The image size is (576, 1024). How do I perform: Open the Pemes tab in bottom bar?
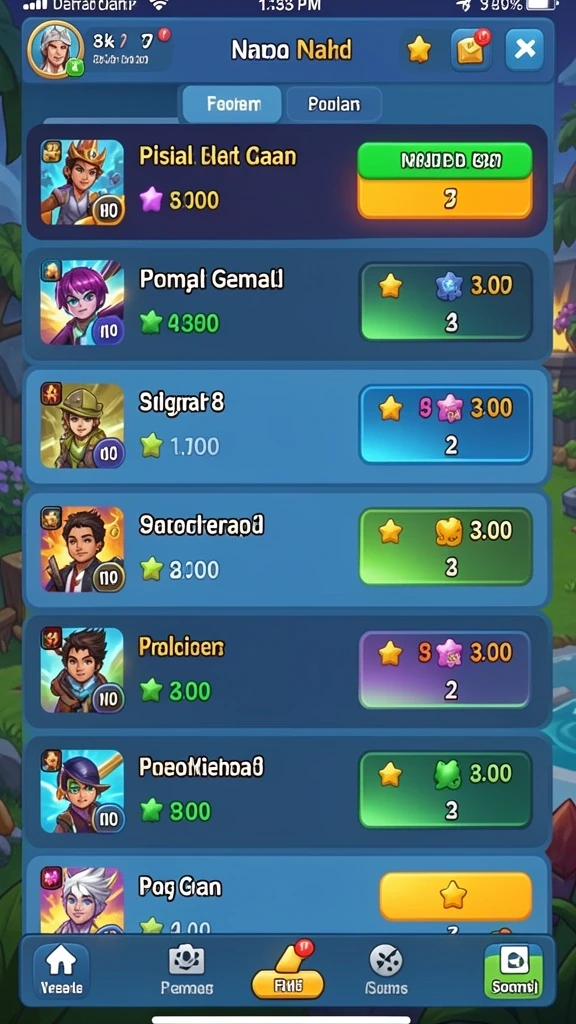point(187,969)
